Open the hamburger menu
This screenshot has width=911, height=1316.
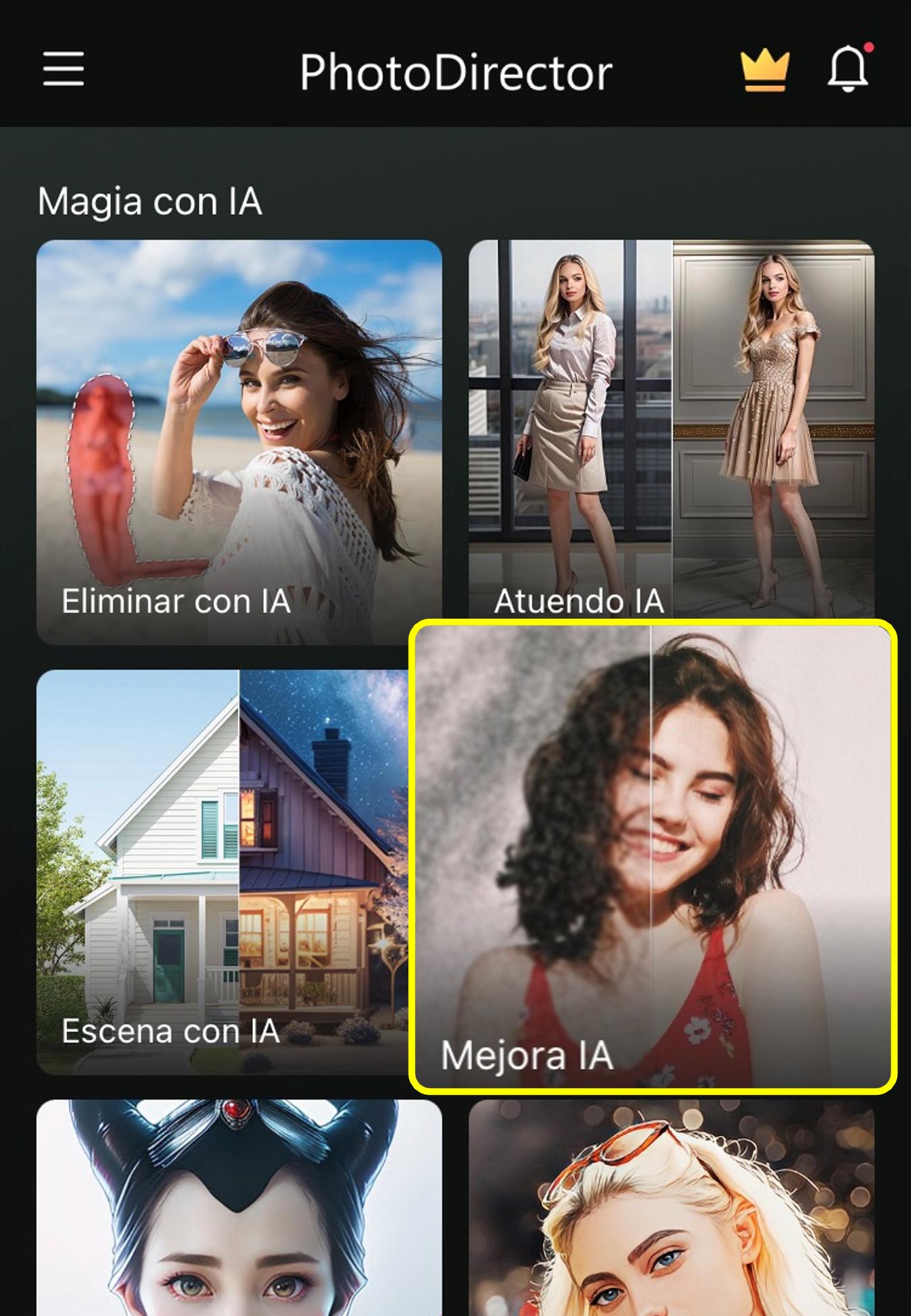[x=64, y=69]
